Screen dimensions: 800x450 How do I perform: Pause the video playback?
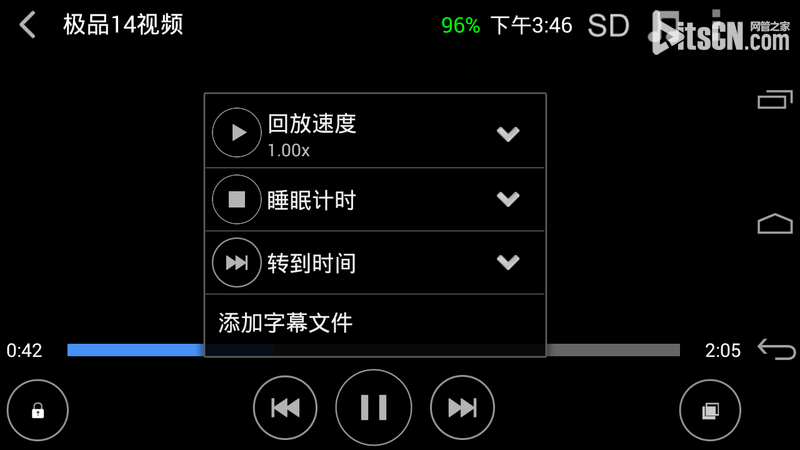tap(373, 407)
